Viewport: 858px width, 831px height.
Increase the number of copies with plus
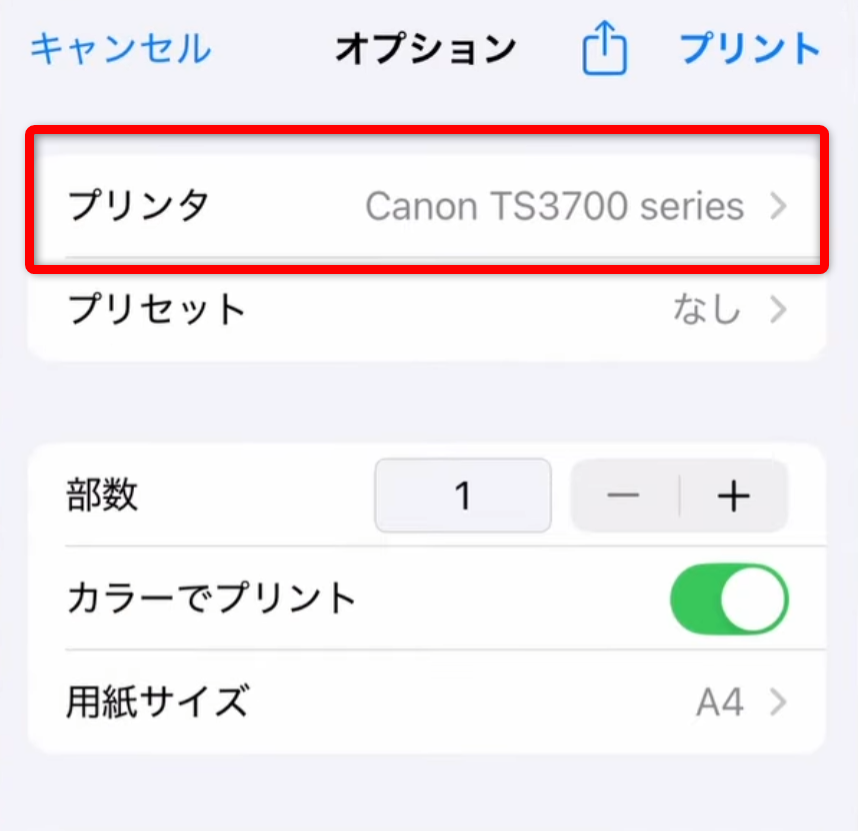click(734, 495)
